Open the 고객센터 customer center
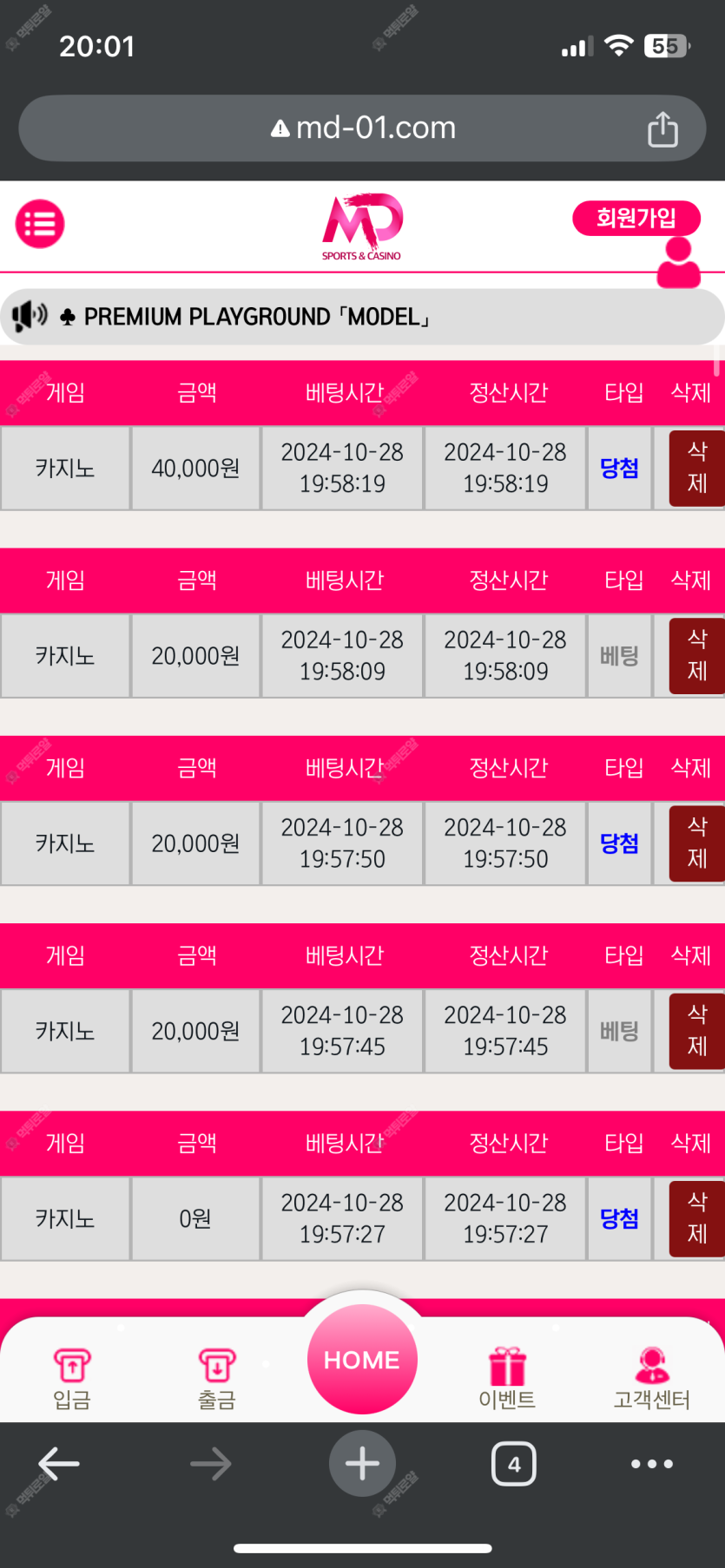This screenshot has width=725, height=1568. point(652,1379)
